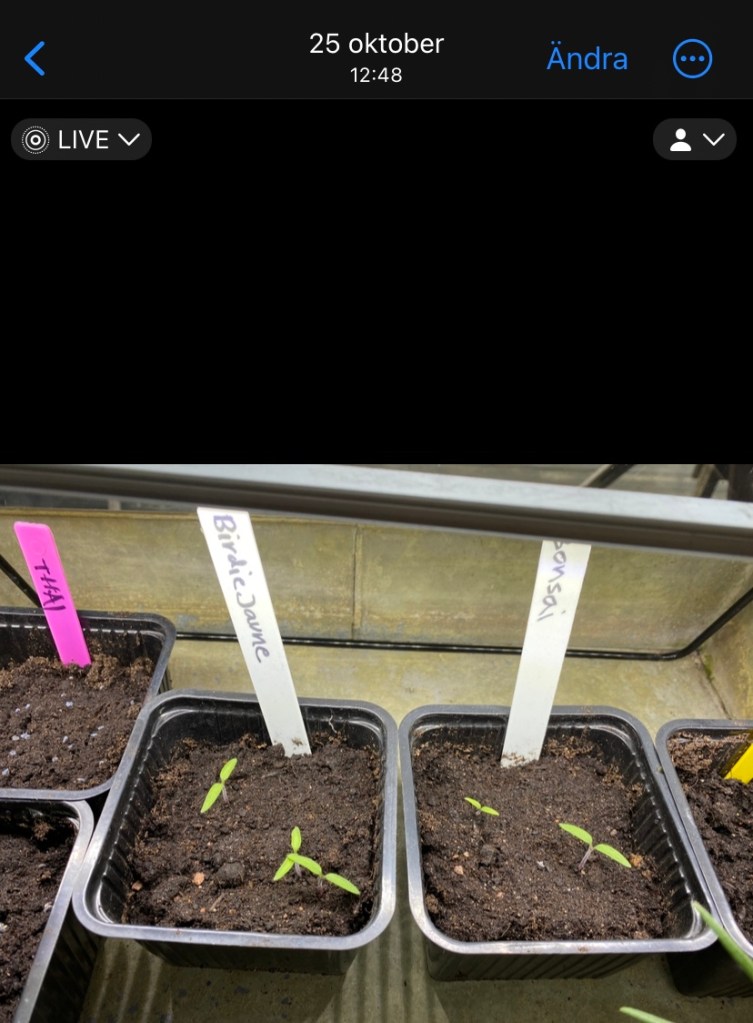Go back to the photo library
The height and width of the screenshot is (1023, 753).
[x=35, y=59]
